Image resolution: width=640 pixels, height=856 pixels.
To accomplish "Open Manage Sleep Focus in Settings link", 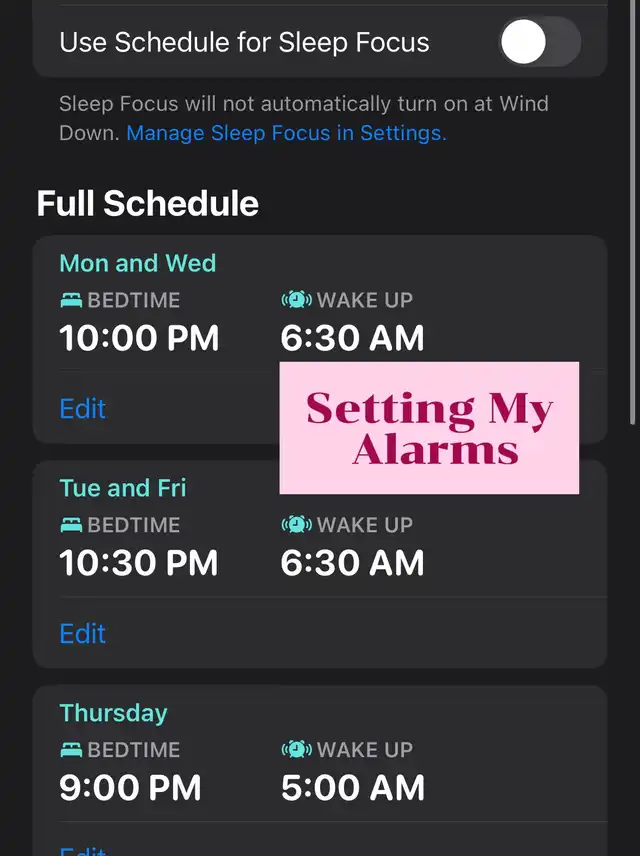I will click(286, 133).
